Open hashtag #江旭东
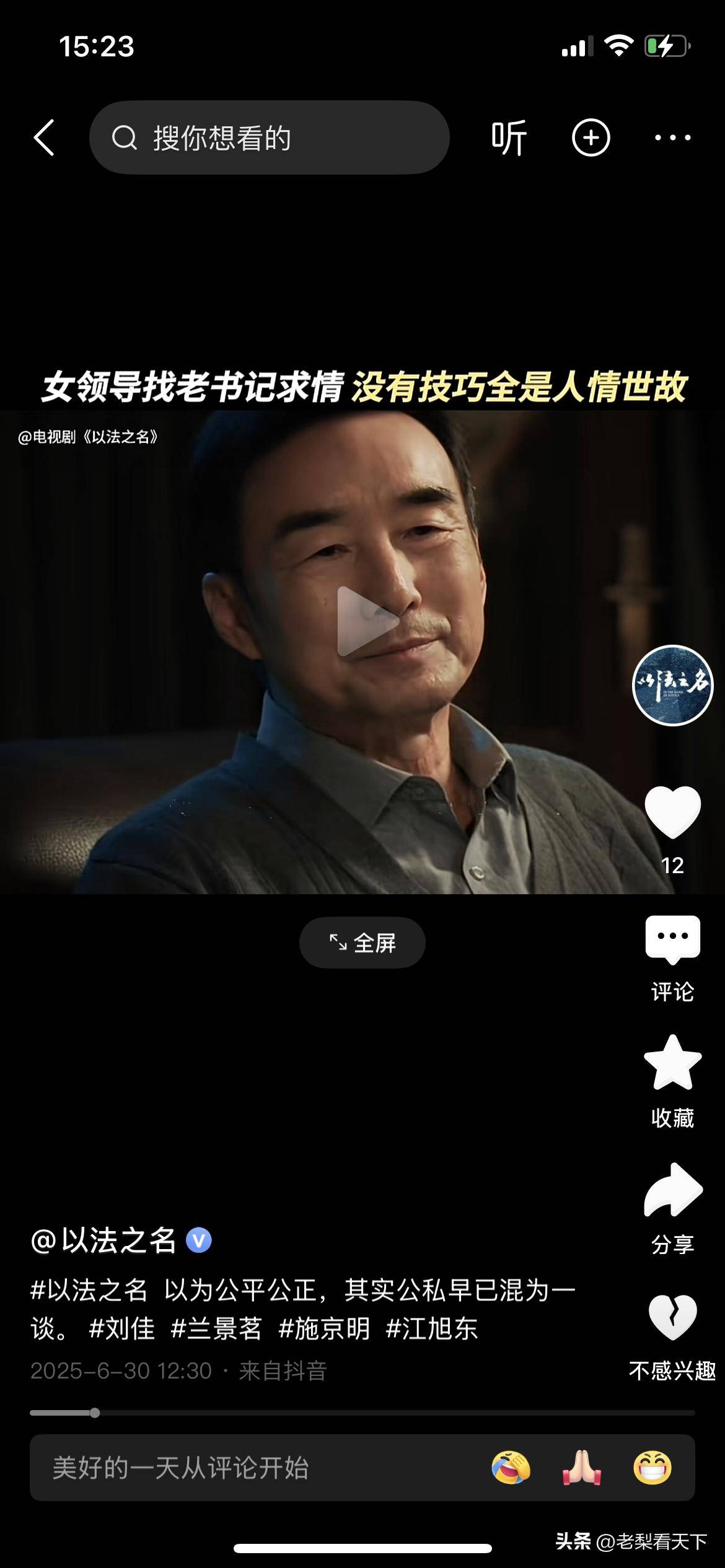 point(432,1328)
